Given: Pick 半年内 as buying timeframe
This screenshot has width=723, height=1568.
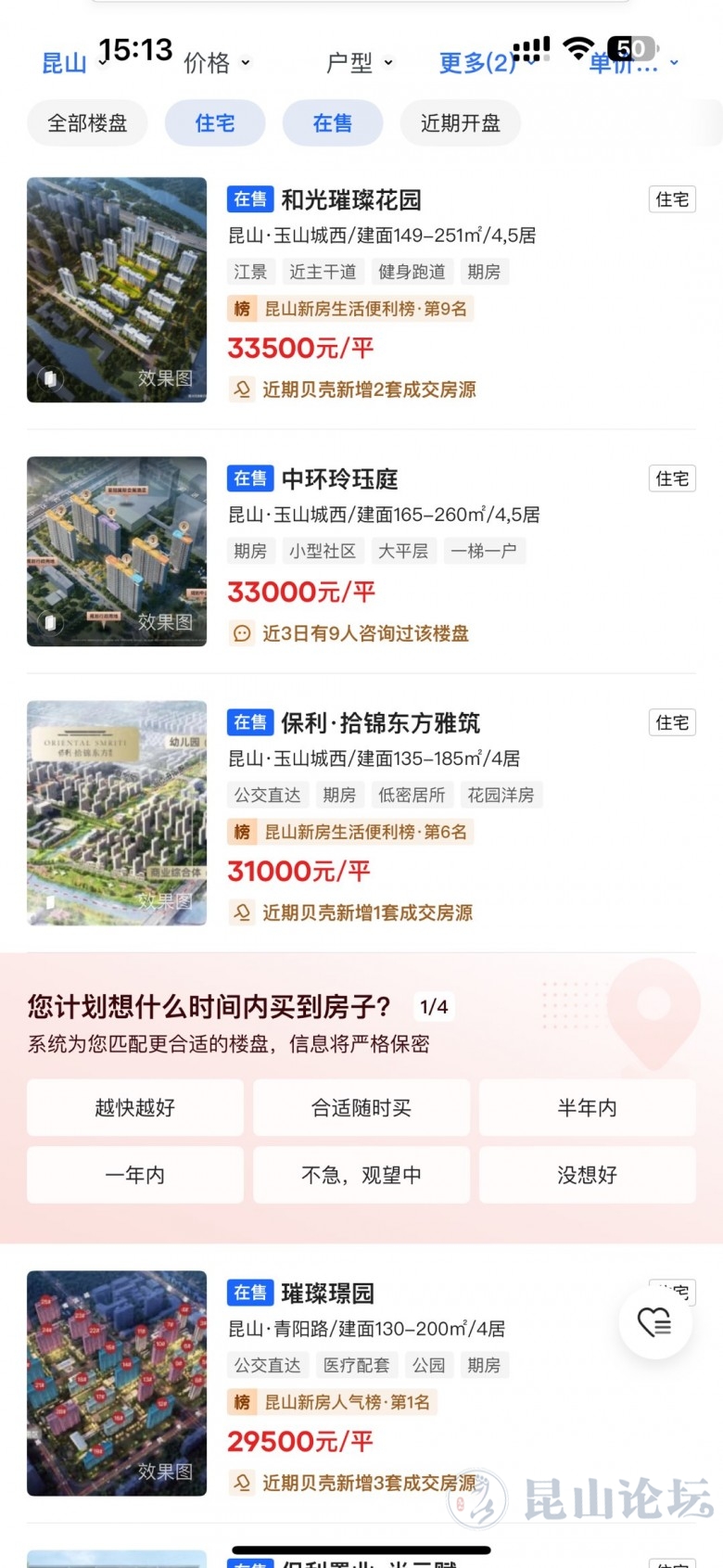Looking at the screenshot, I should 587,1107.
